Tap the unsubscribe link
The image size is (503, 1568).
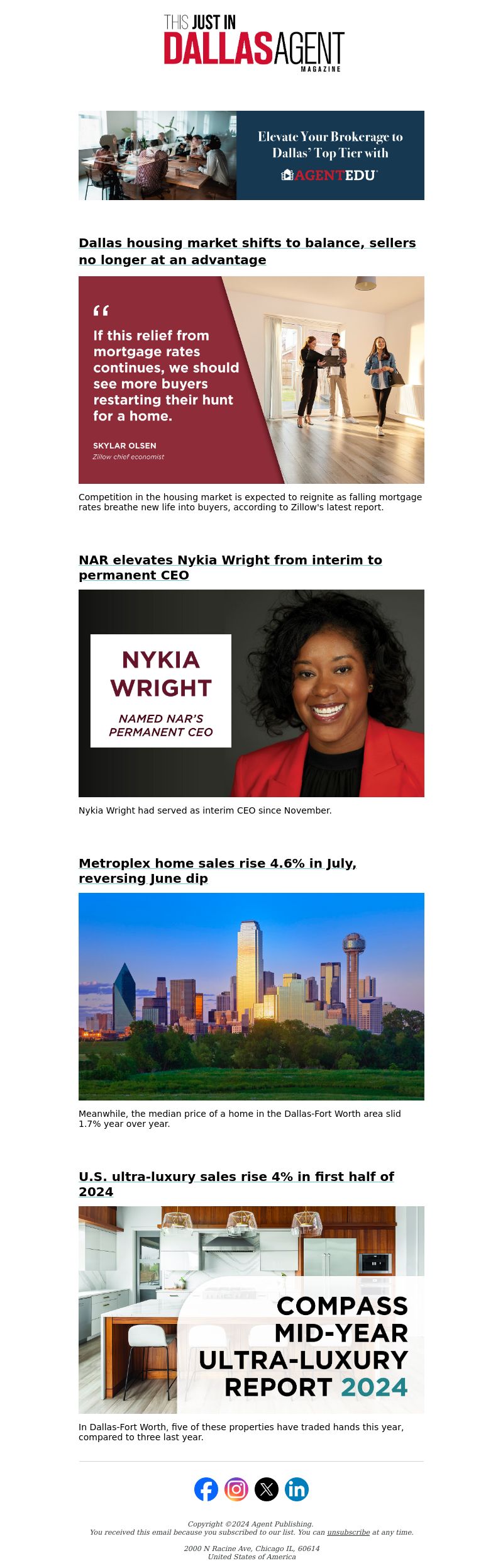[348, 1532]
